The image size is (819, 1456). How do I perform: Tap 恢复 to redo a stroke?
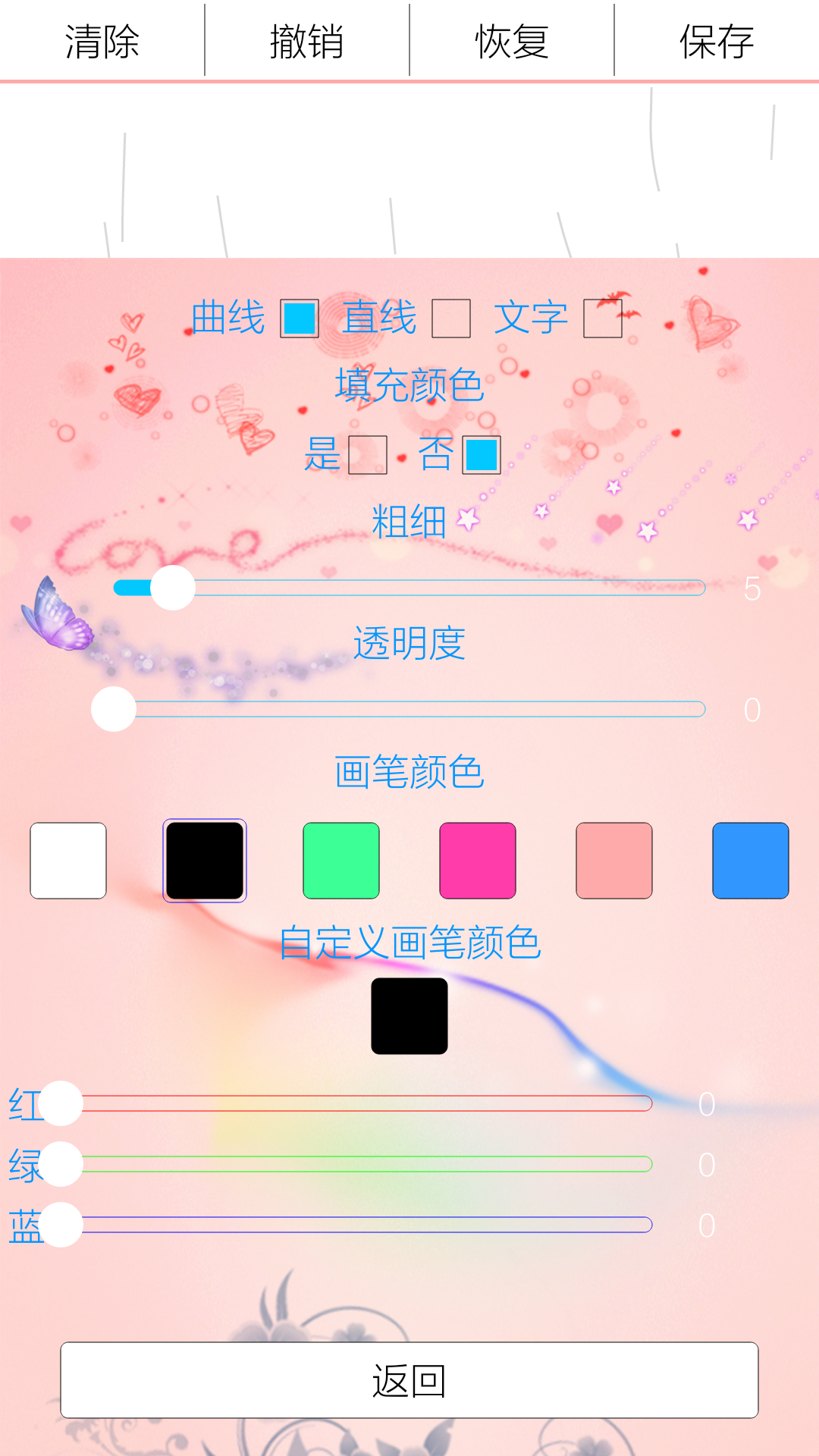(512, 42)
